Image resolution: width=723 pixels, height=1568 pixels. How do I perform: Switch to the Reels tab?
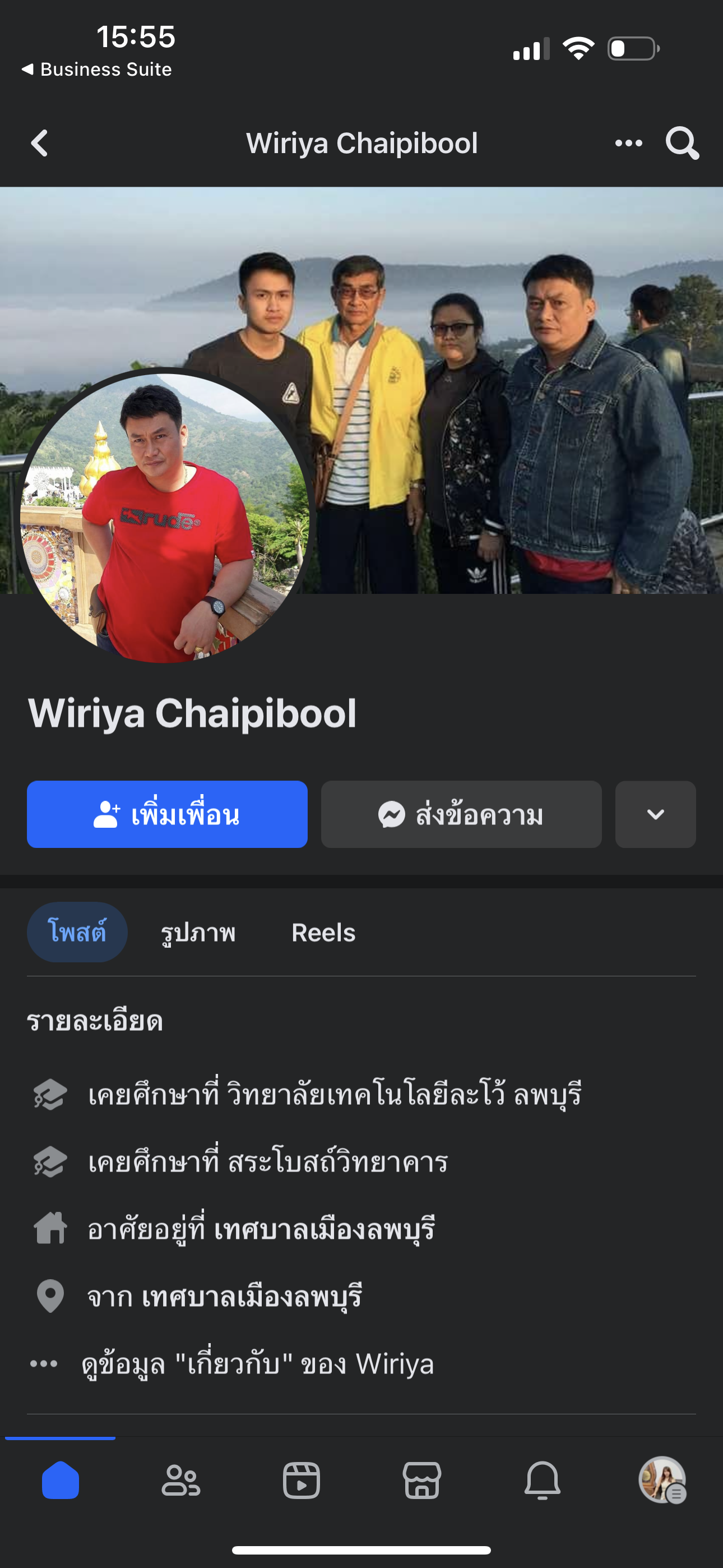(x=323, y=932)
